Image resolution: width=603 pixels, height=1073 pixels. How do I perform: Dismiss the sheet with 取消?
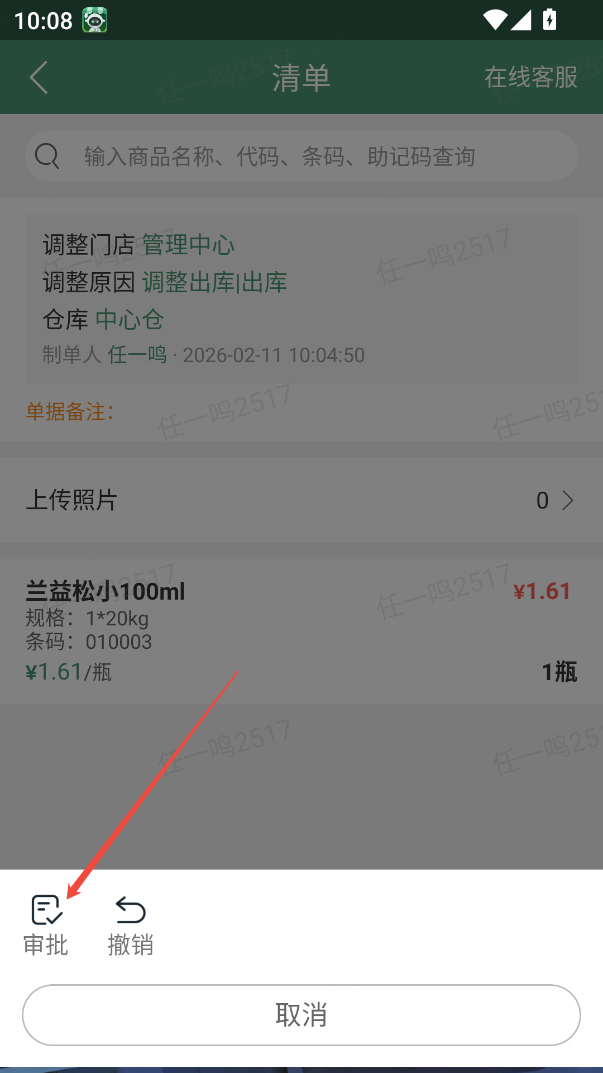(301, 1015)
